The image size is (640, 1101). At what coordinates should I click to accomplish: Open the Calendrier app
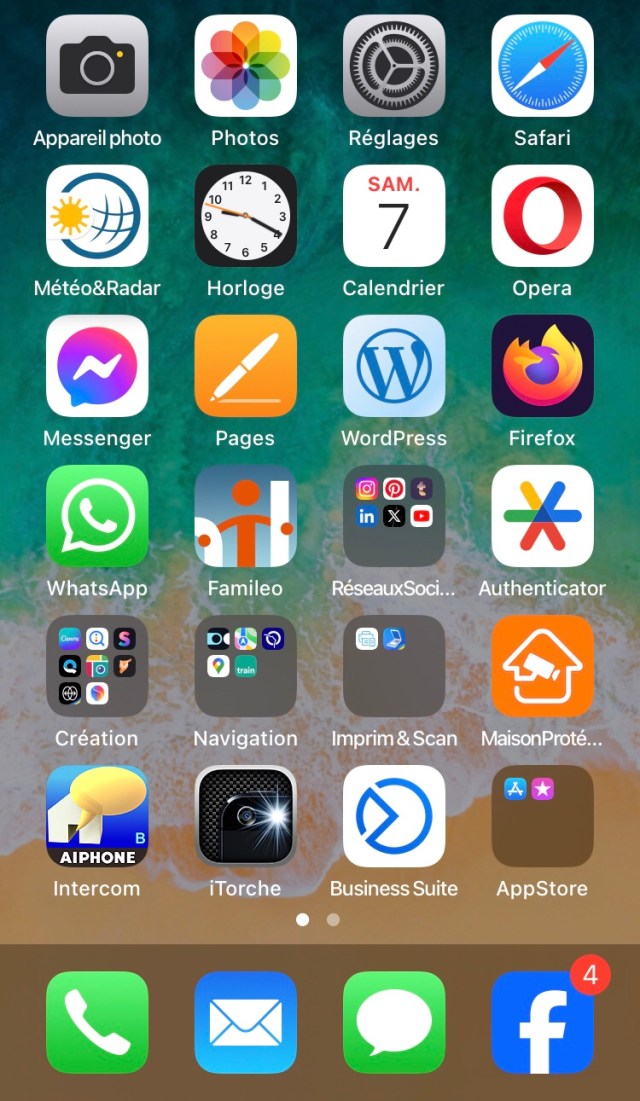point(393,216)
